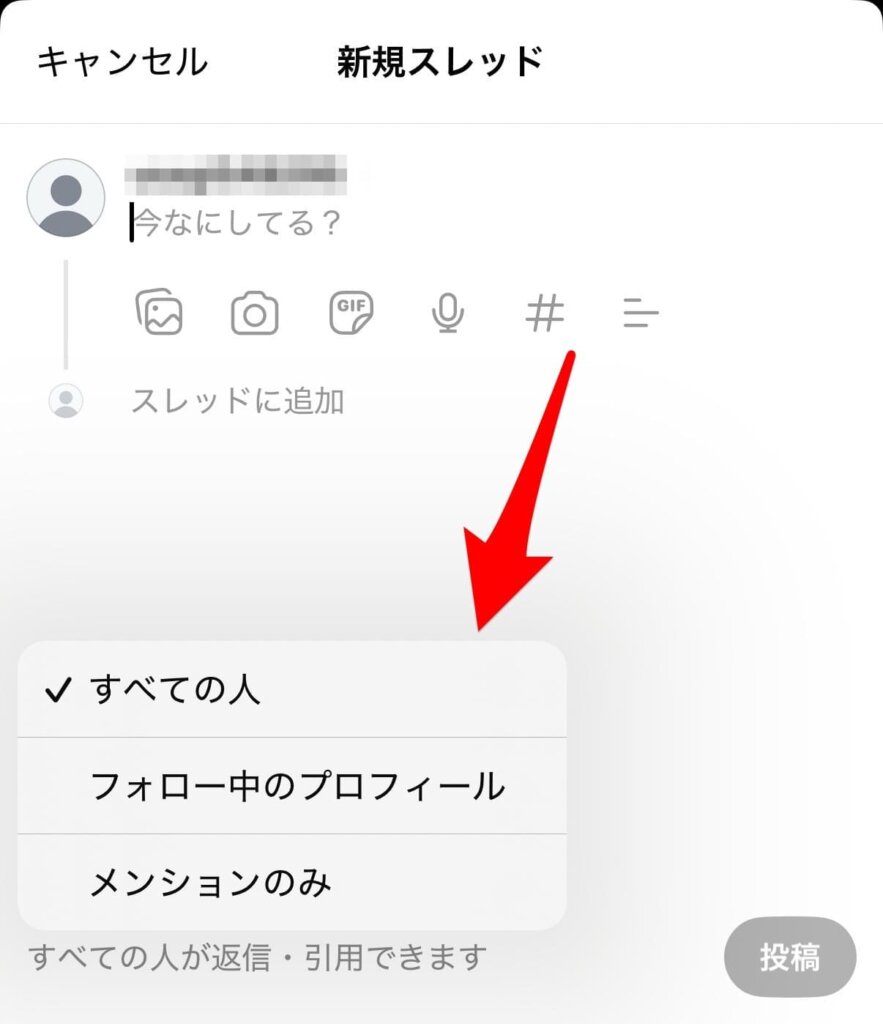
Task: Tap スレッドに追加 to add another post
Action: click(x=238, y=401)
